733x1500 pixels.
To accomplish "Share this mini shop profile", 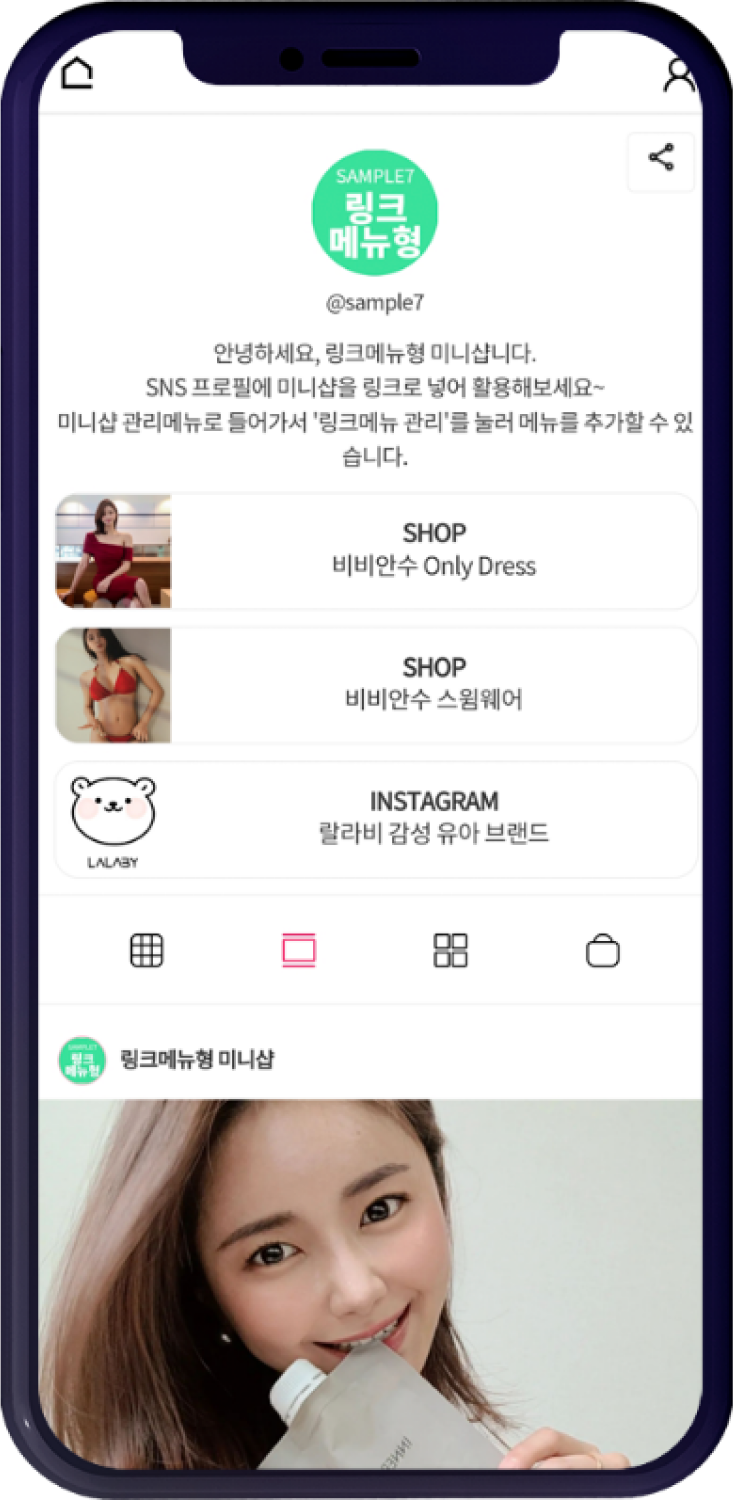I will click(661, 158).
